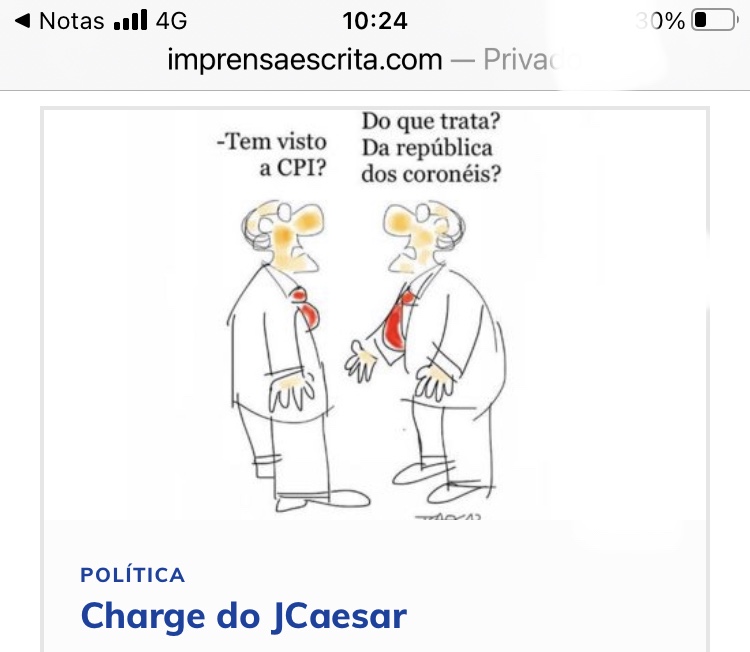Return to the Notas app
The height and width of the screenshot is (652, 750).
[x=60, y=21]
